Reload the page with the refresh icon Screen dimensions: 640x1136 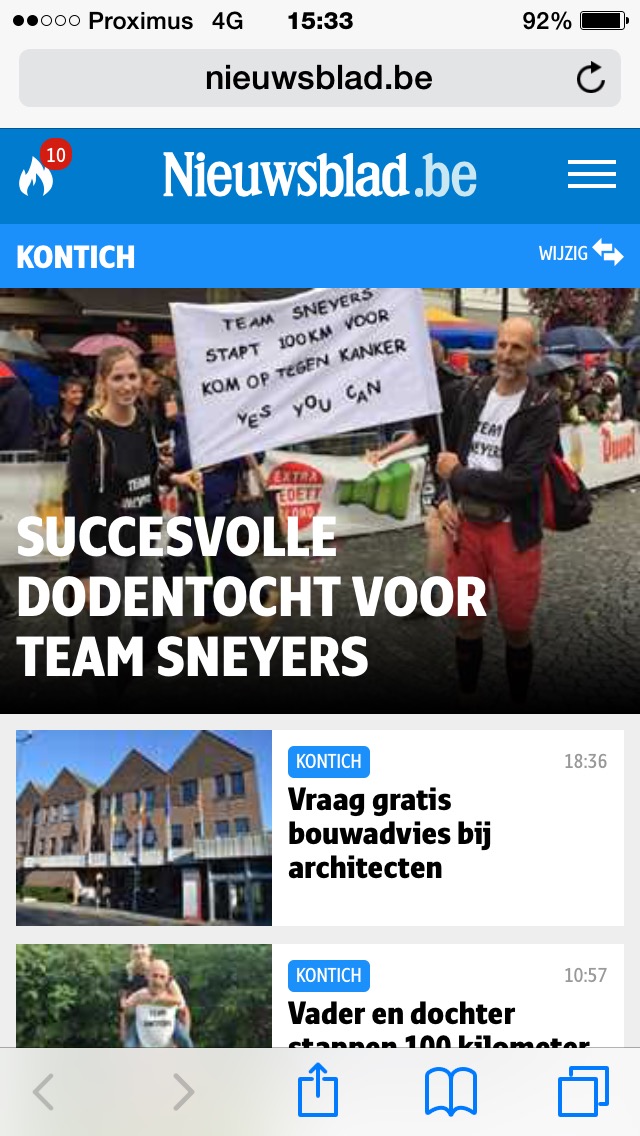(590, 78)
